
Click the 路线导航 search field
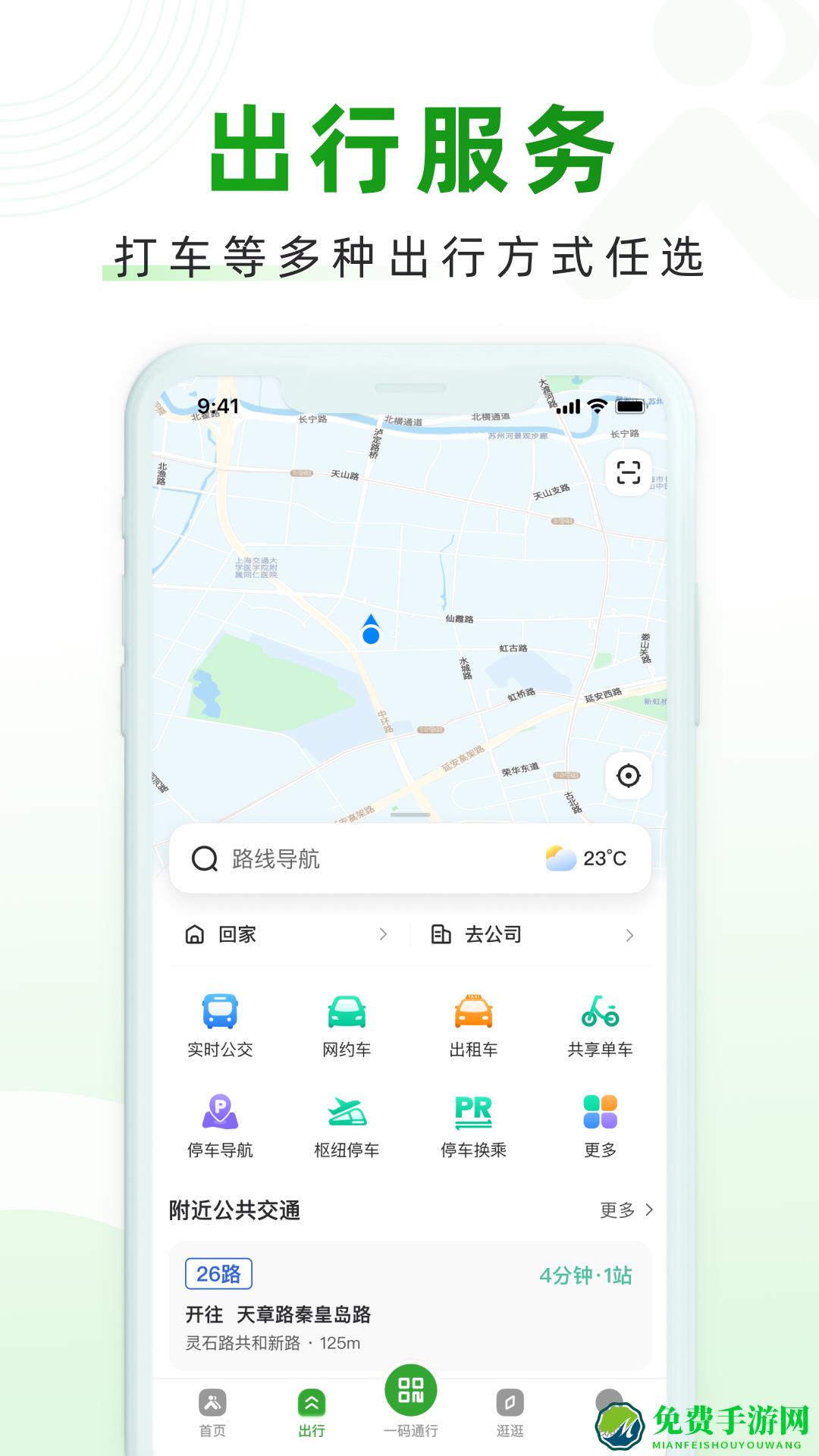[x=303, y=859]
